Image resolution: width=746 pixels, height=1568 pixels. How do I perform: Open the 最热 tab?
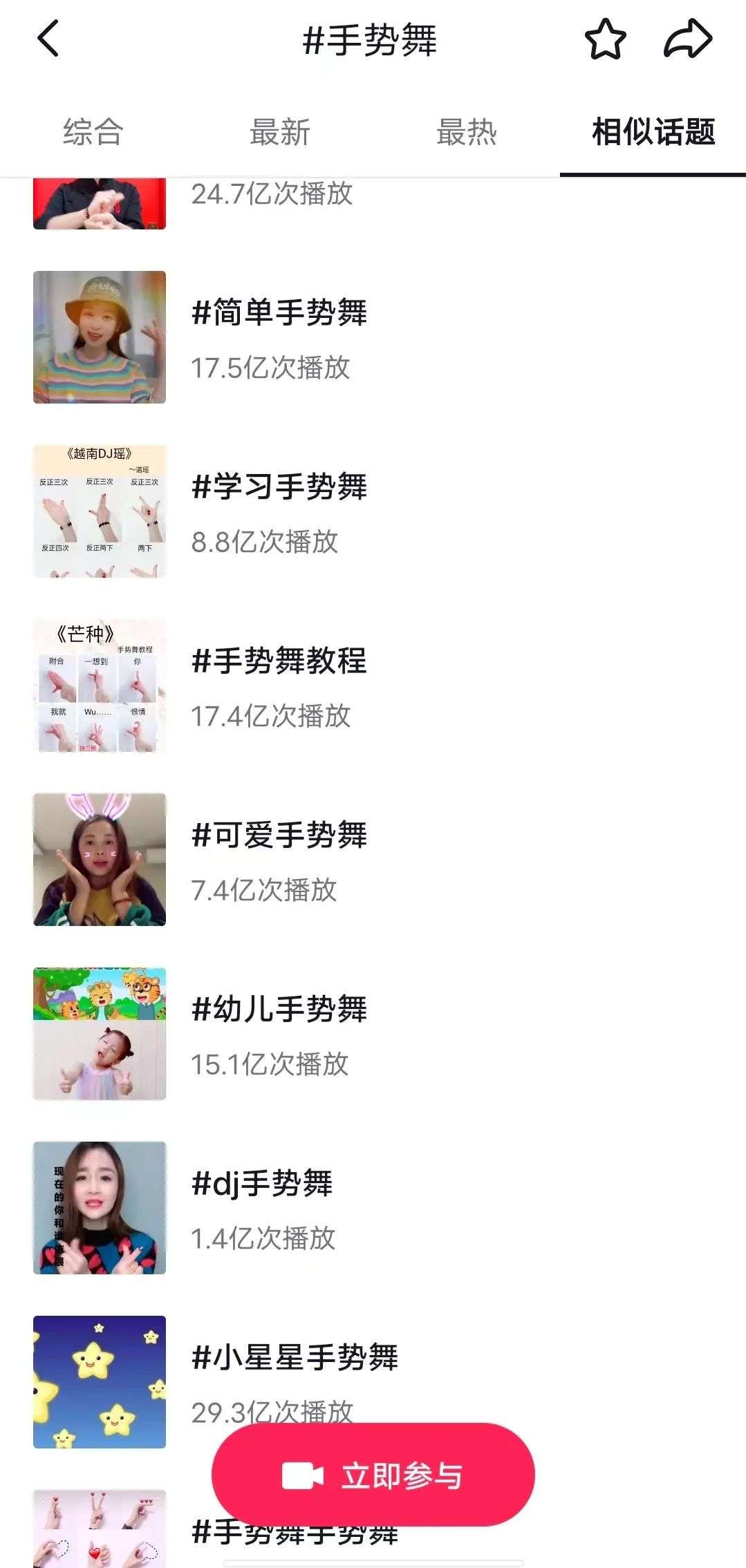467,132
